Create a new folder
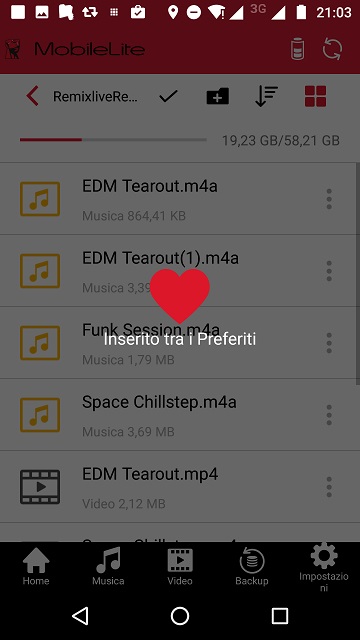360x640 pixels. tap(218, 96)
